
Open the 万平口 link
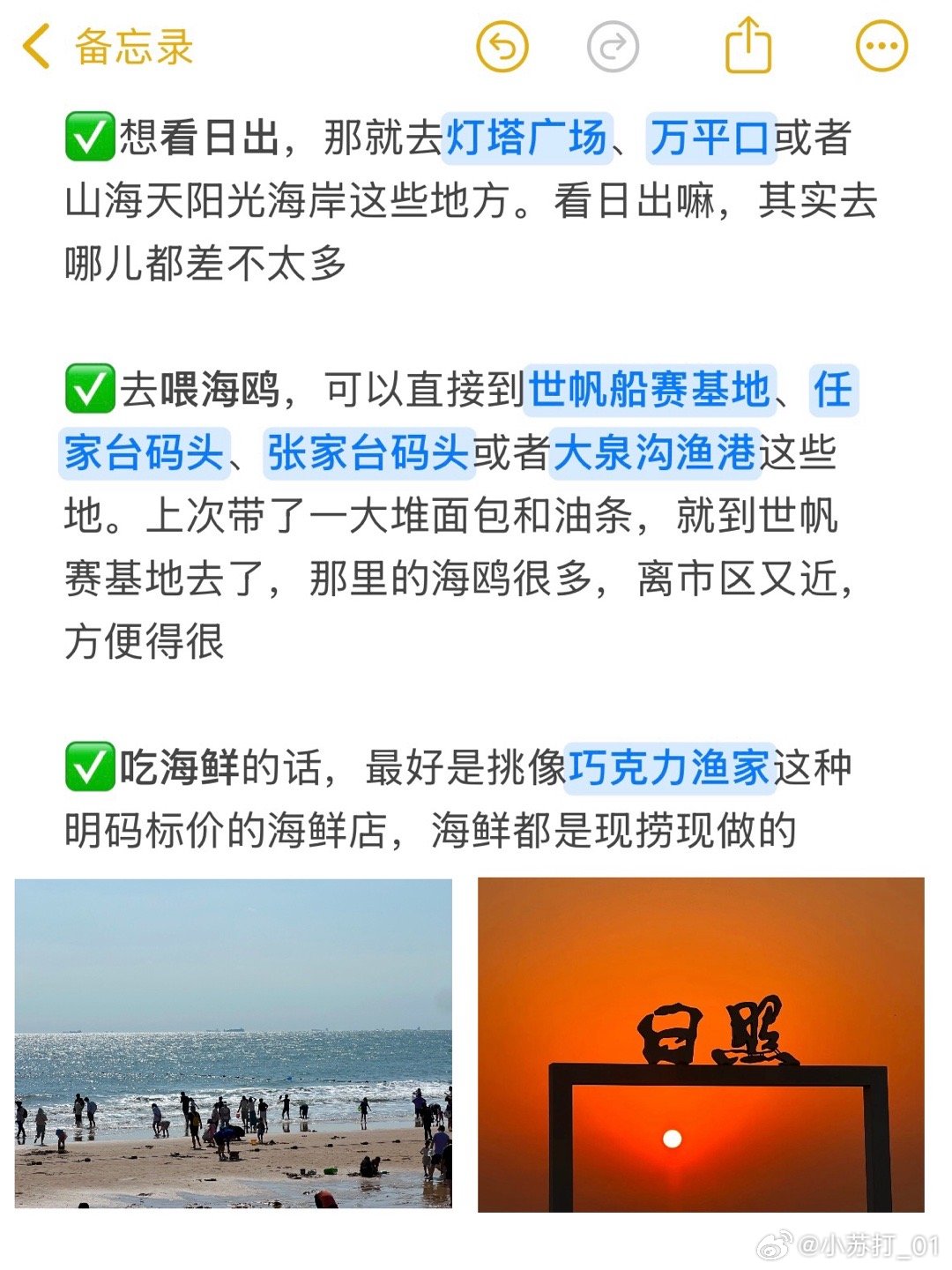click(x=710, y=138)
